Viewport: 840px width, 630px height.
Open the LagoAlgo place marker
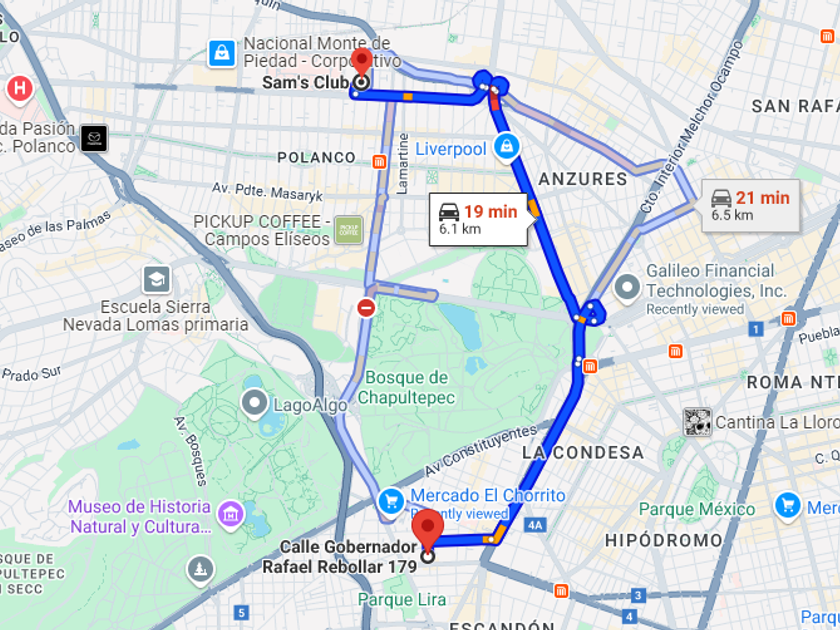(x=254, y=403)
